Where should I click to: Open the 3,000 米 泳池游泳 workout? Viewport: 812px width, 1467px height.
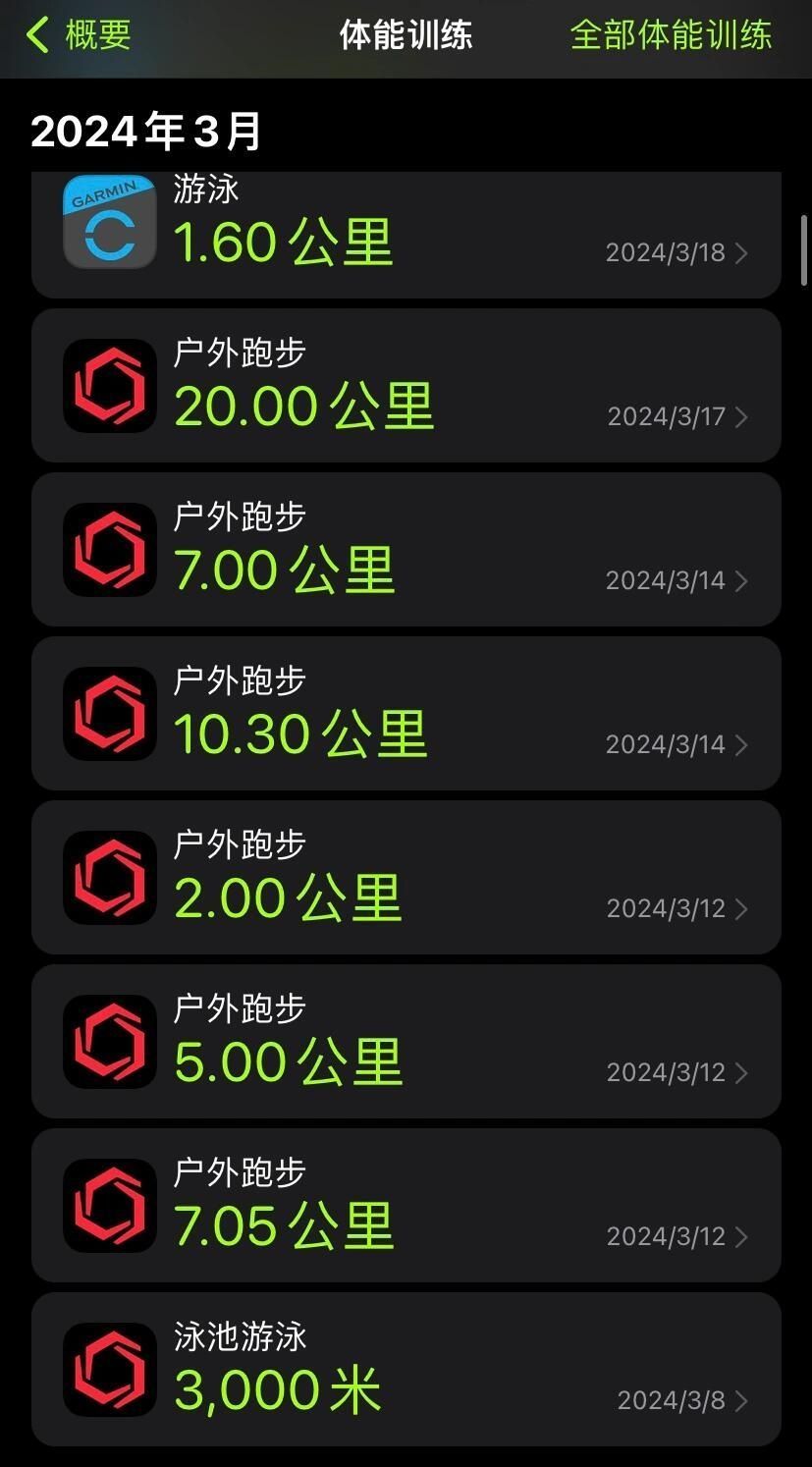406,1369
